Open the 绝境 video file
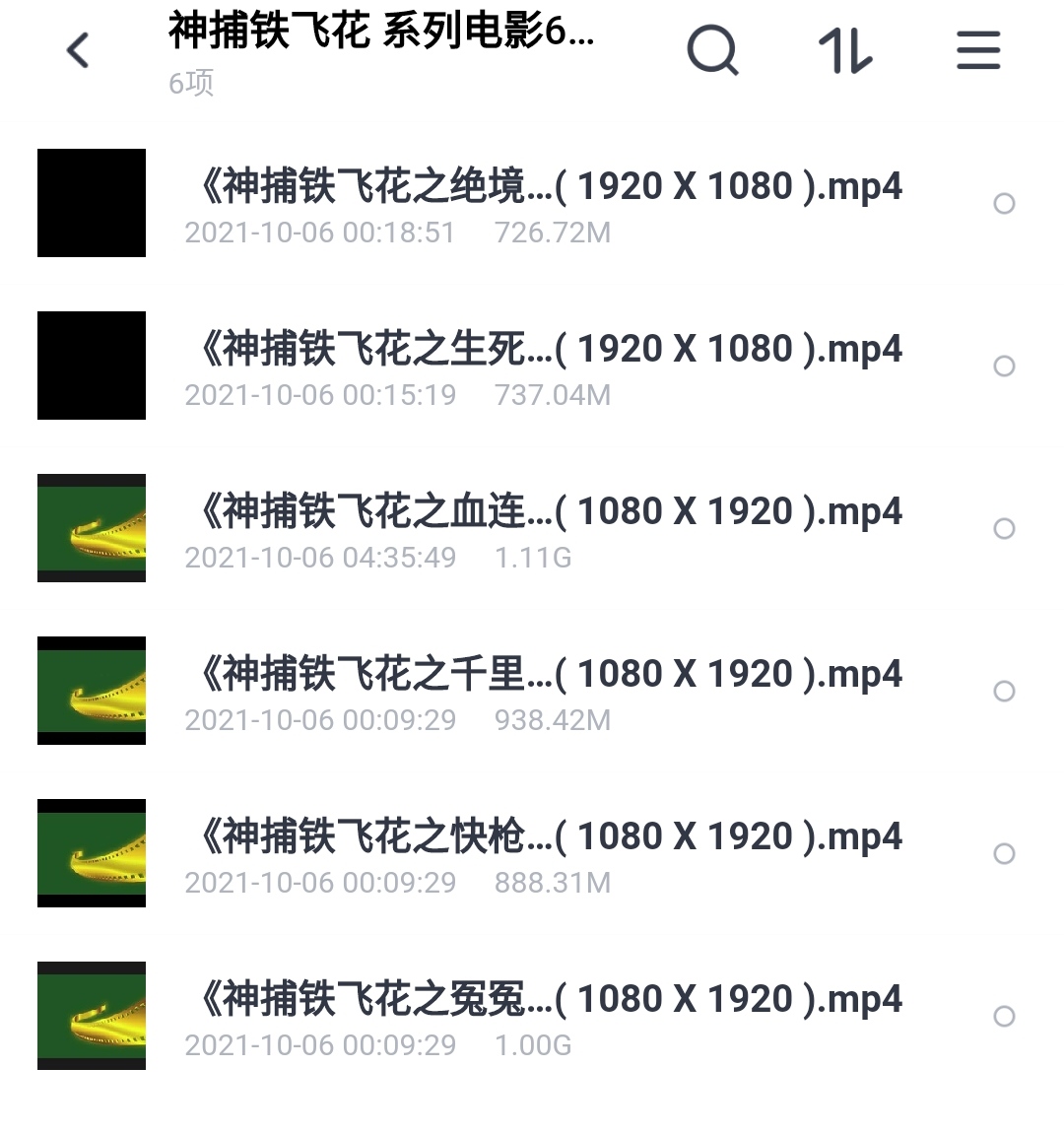Screen dimensions: 1064x1134 [x=532, y=203]
